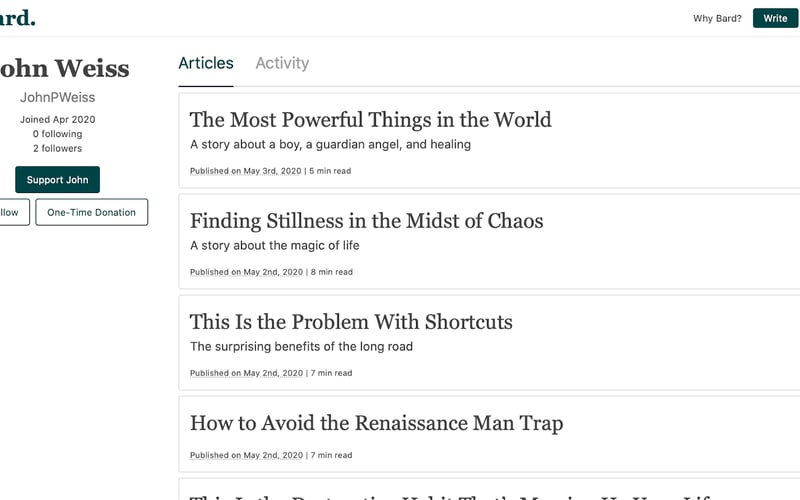800x500 pixels.
Task: Switch to the Activity tab
Action: click(282, 63)
